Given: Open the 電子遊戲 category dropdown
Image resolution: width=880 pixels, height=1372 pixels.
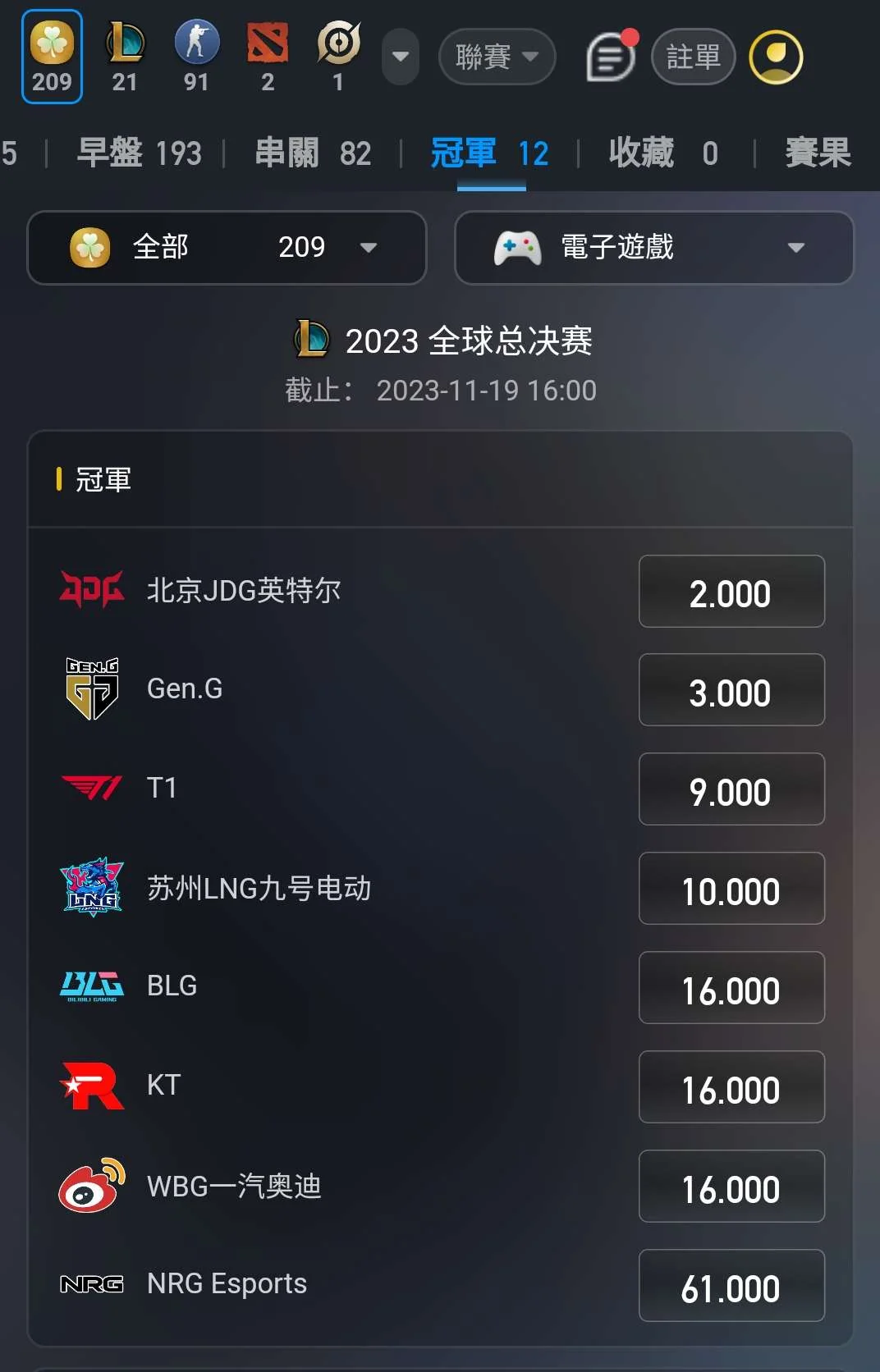Looking at the screenshot, I should pyautogui.click(x=653, y=247).
